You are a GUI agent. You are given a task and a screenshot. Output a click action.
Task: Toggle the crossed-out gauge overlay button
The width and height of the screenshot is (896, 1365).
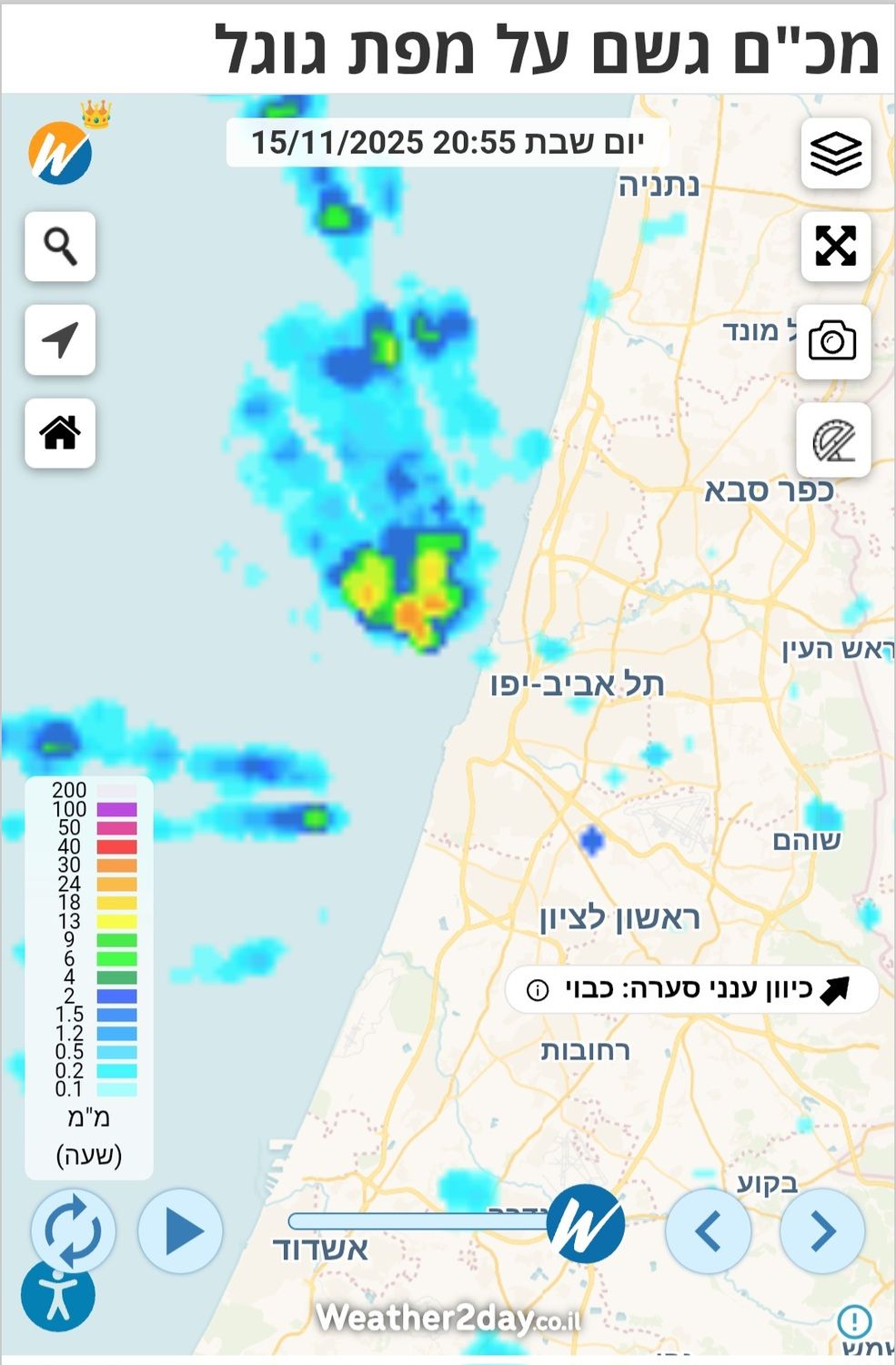click(x=833, y=440)
